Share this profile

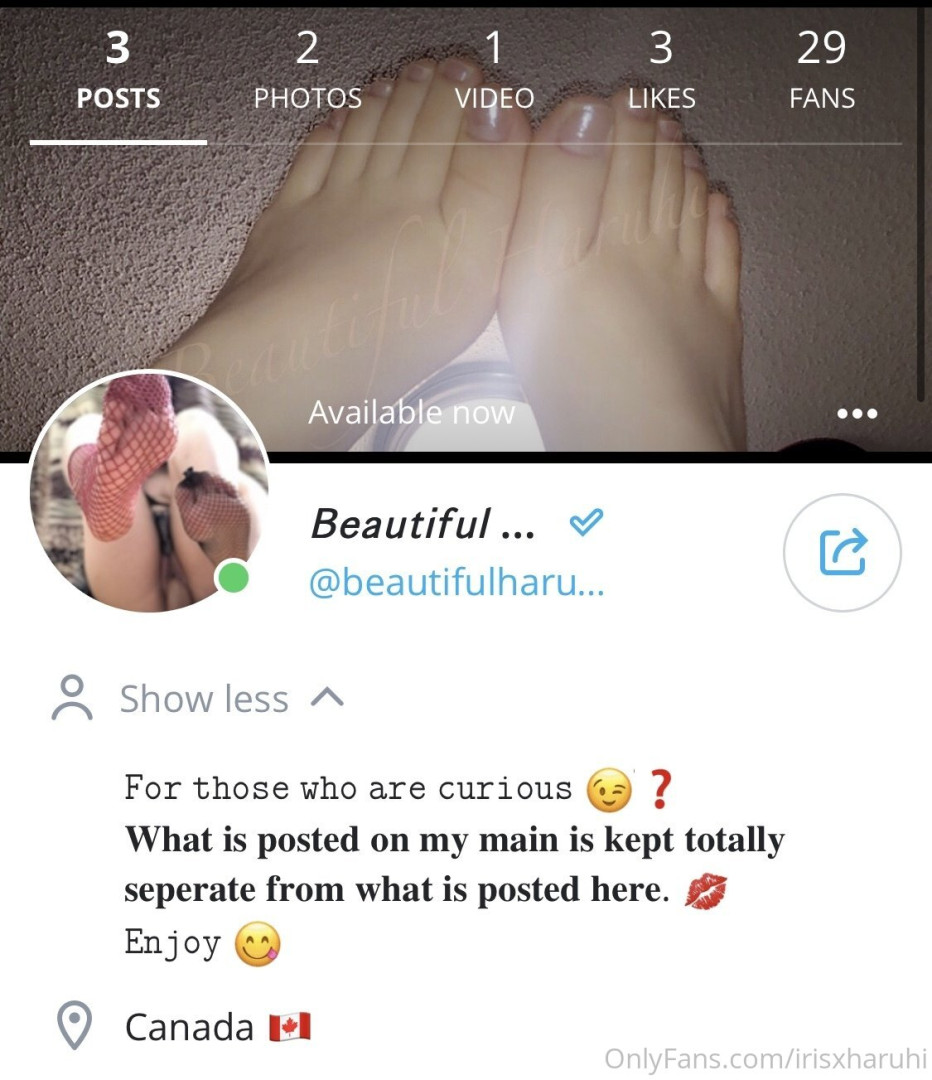point(842,552)
